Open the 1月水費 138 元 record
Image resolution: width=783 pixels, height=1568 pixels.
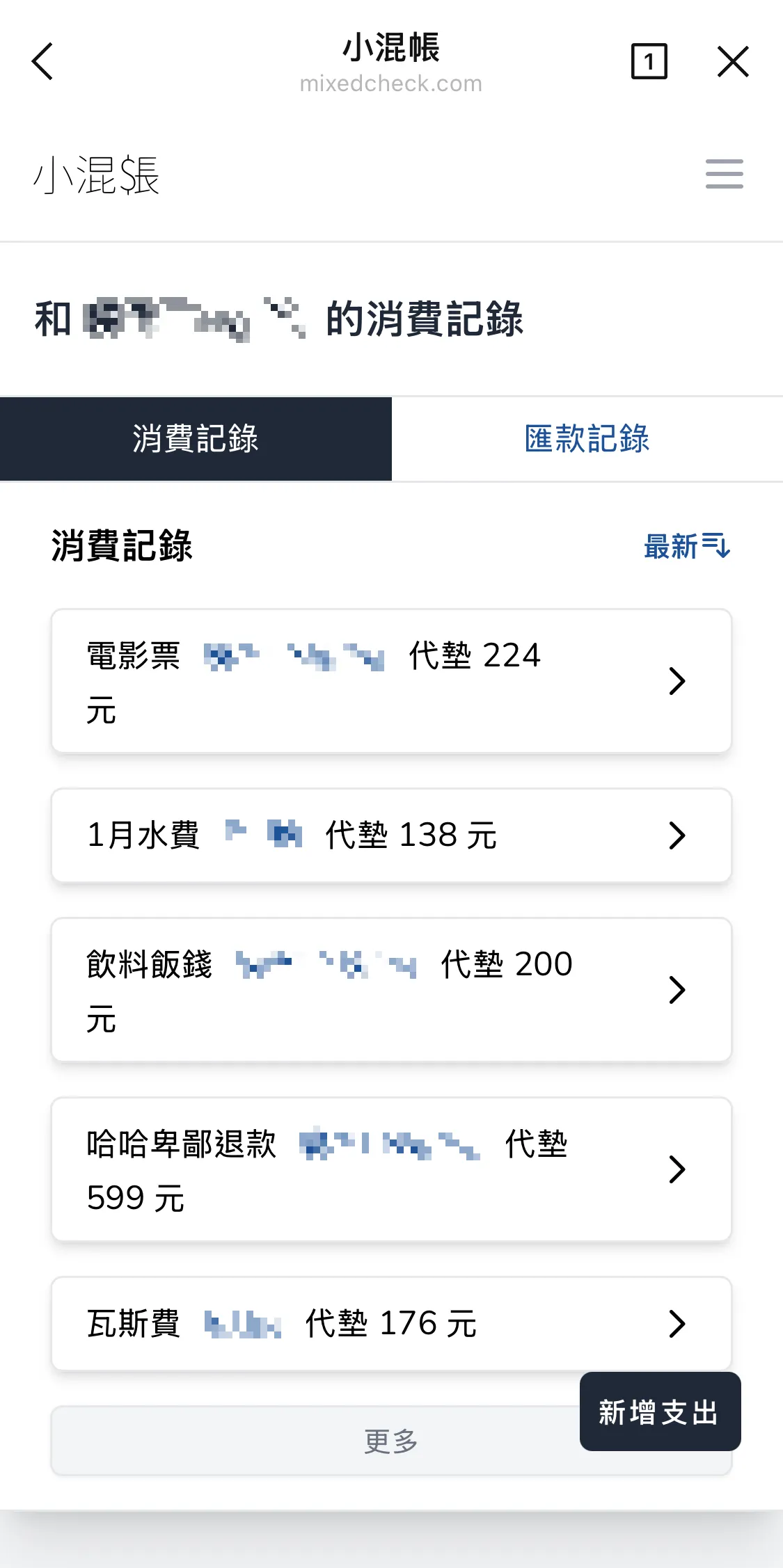(x=391, y=835)
